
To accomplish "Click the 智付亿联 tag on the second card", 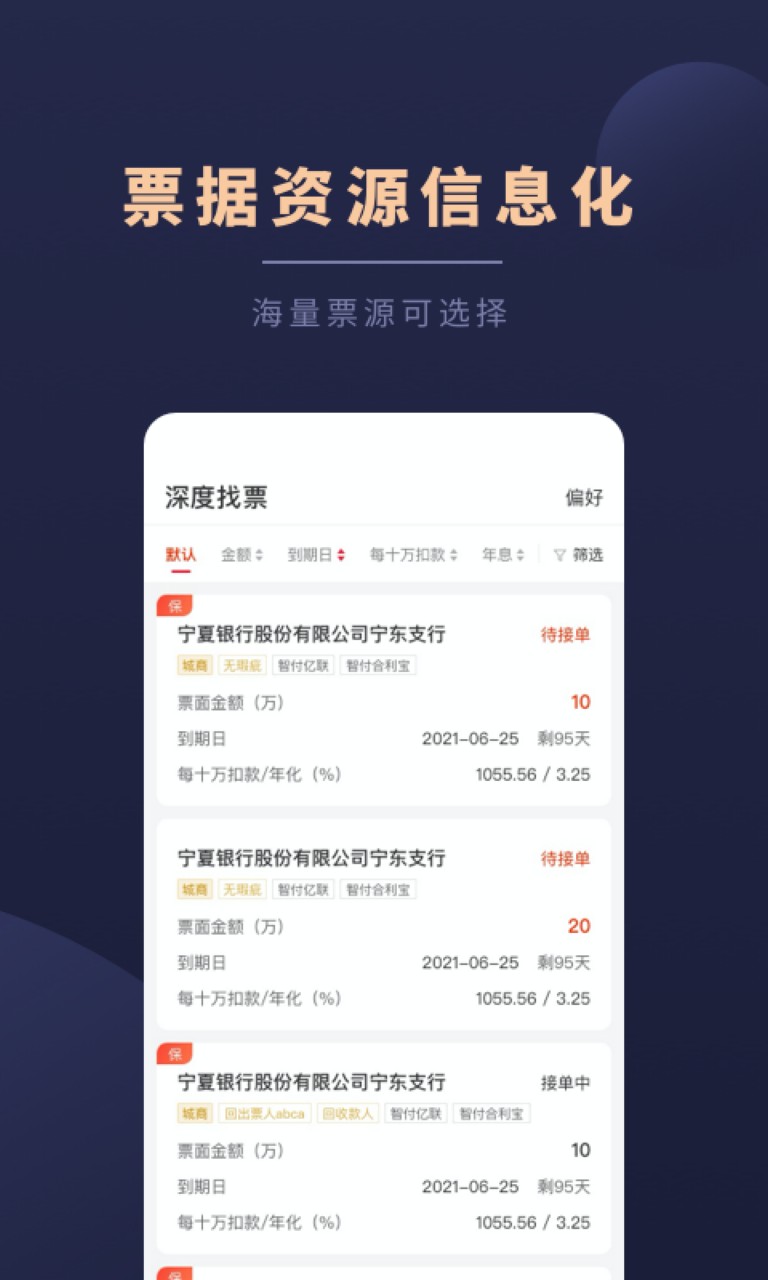I will pos(302,888).
